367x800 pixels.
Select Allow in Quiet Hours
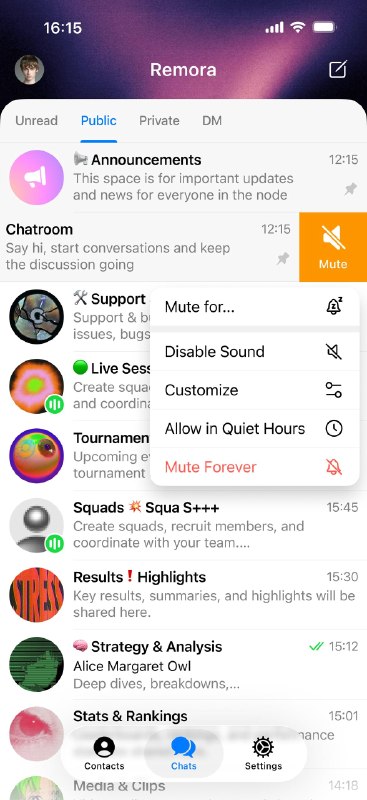pos(254,429)
